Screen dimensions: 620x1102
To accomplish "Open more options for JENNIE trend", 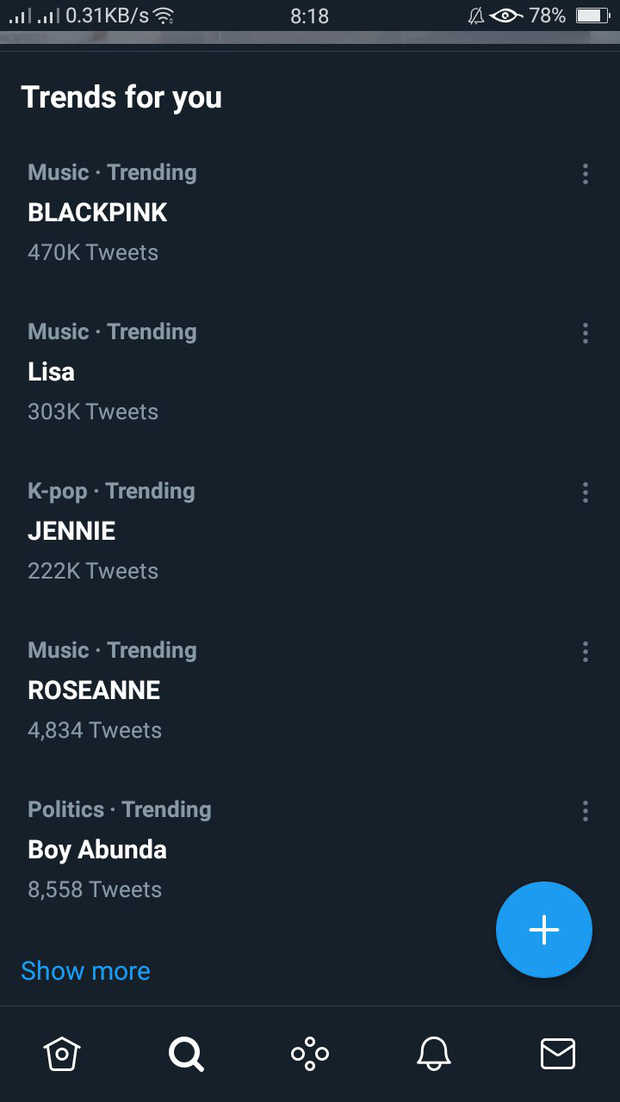I will (585, 493).
